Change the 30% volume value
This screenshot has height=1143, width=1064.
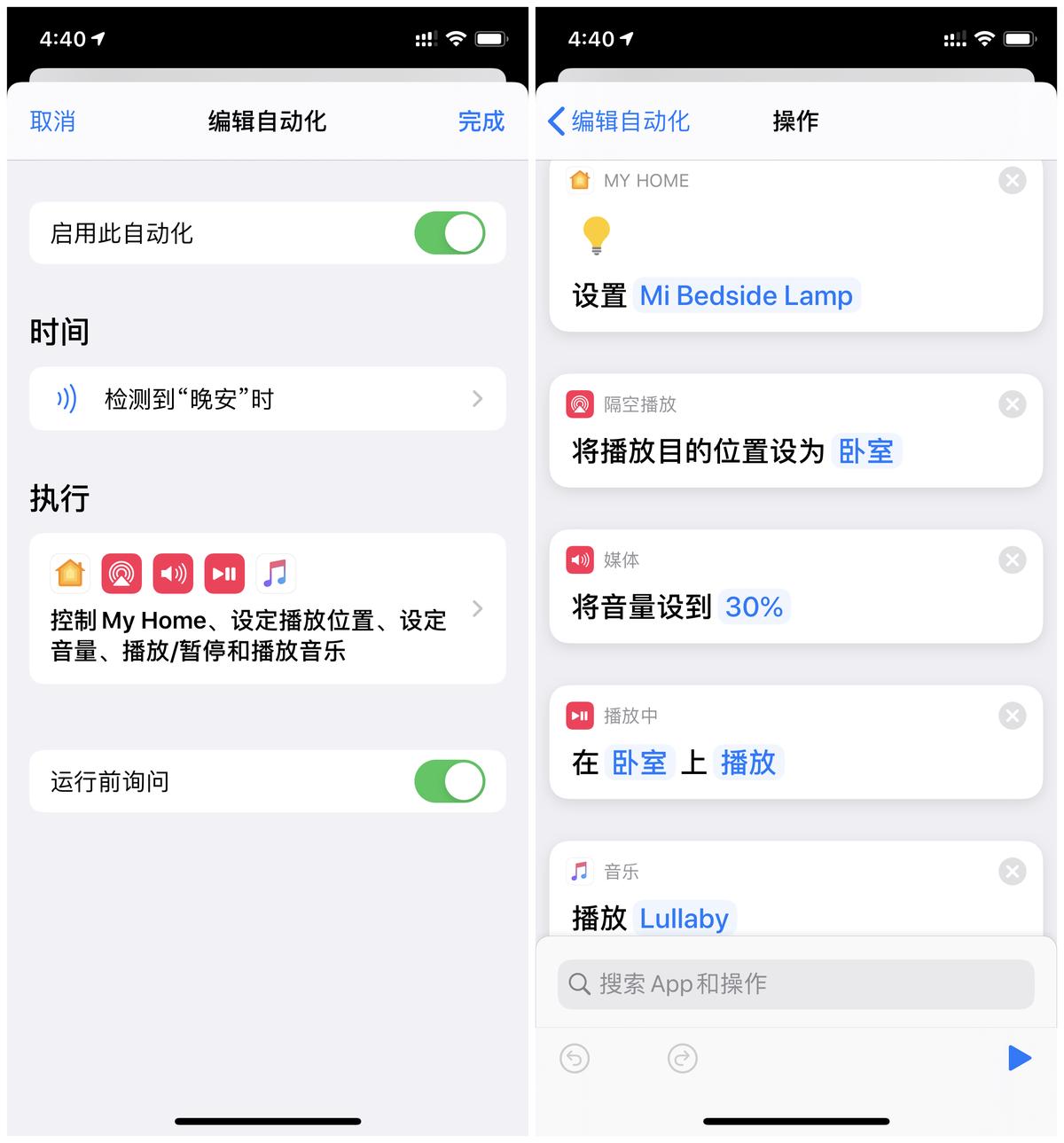click(754, 607)
